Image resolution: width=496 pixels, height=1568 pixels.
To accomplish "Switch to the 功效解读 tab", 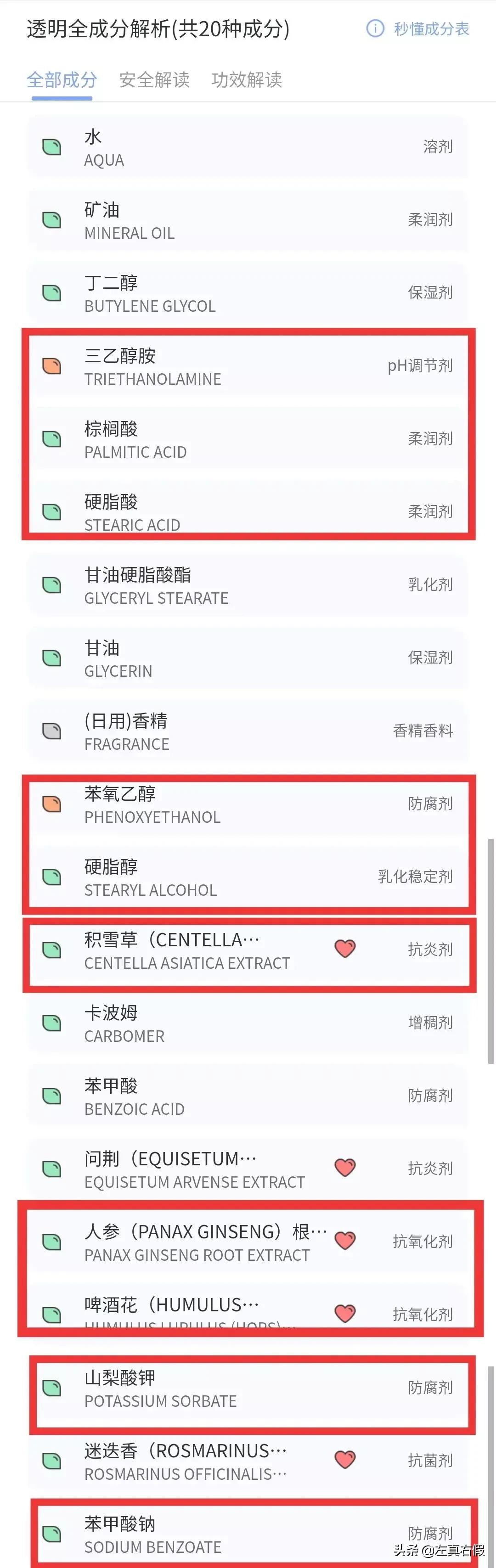I will 247,80.
